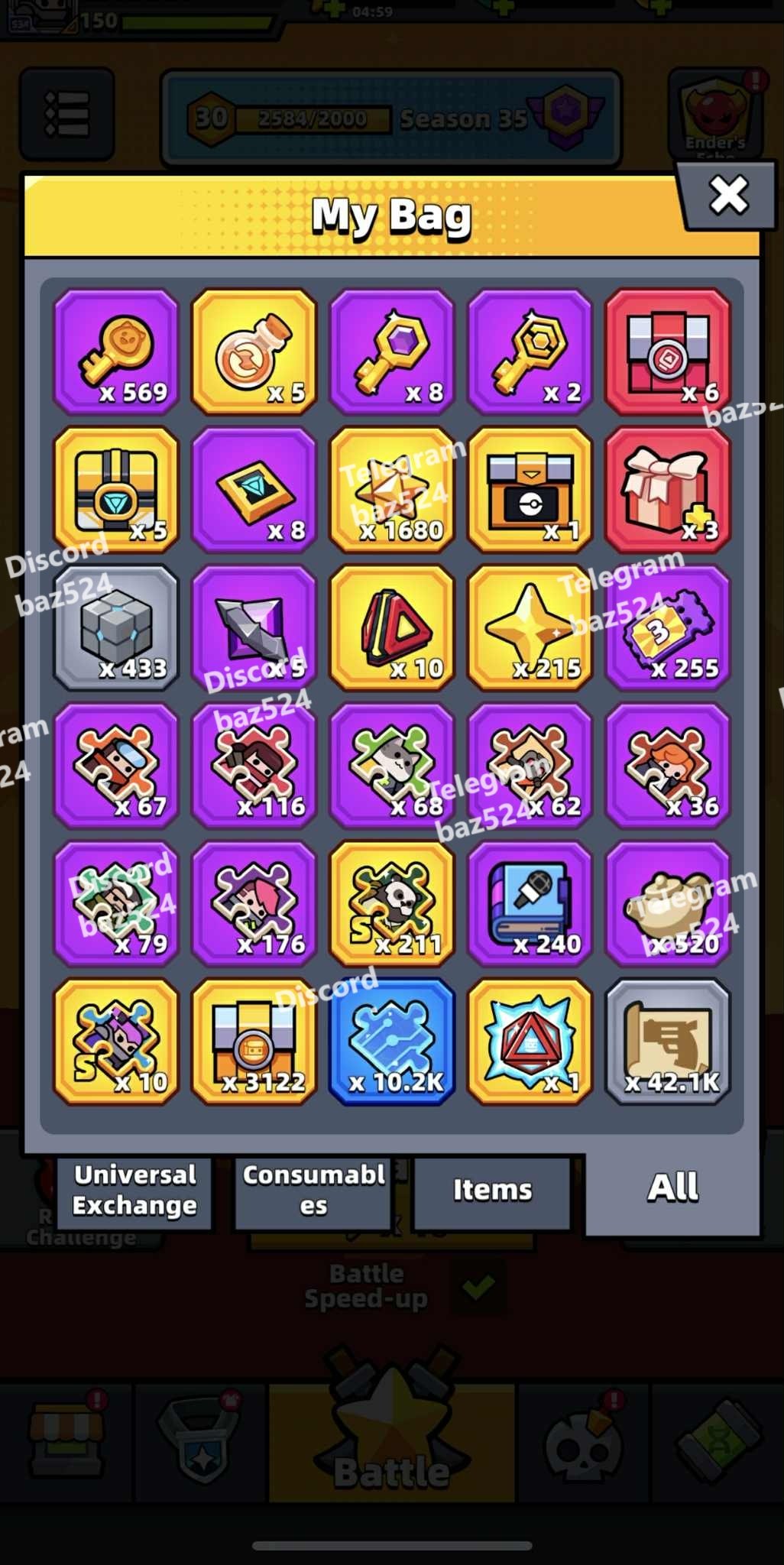This screenshot has height=1565, width=784.
Task: Tap the blue puzzle item x10.2K
Action: (x=392, y=1042)
